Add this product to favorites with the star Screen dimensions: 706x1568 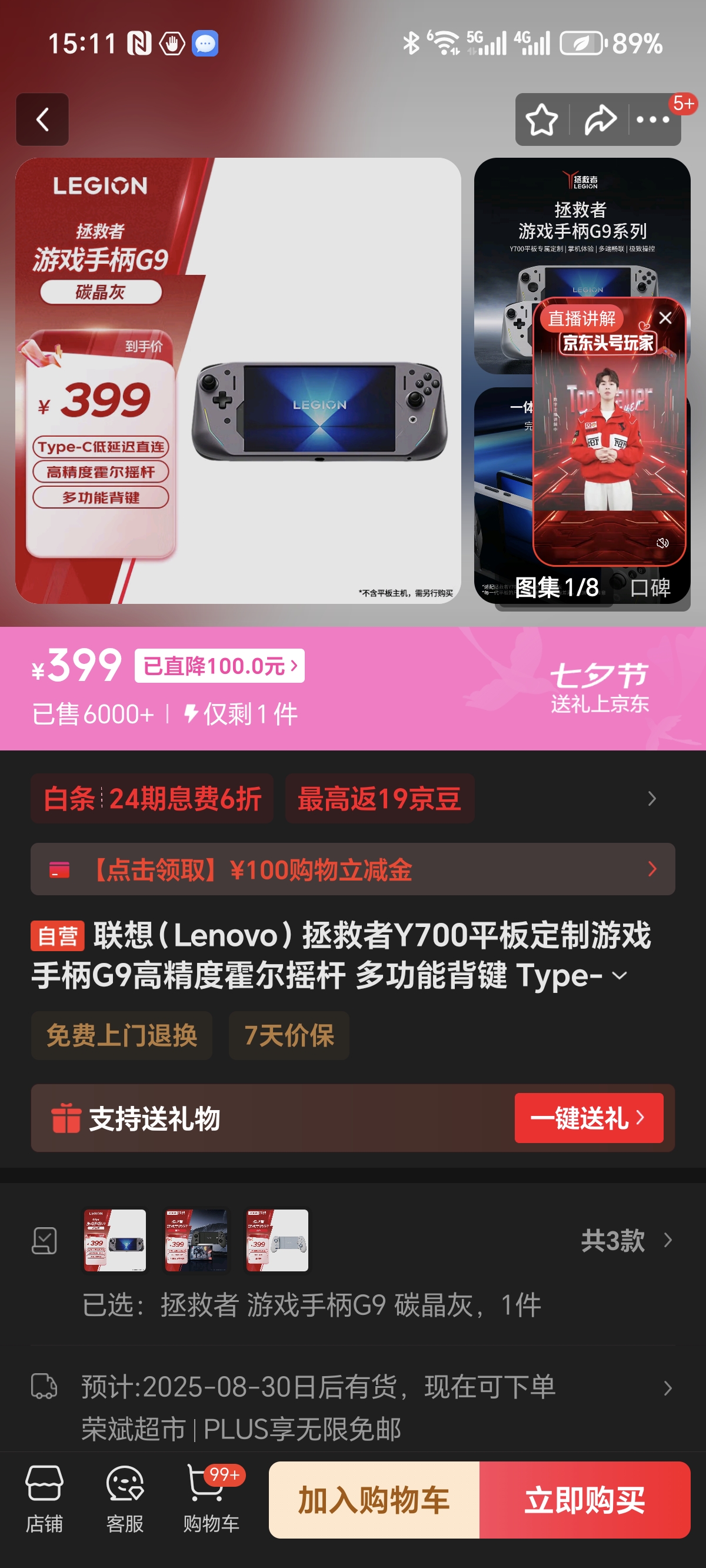(541, 119)
